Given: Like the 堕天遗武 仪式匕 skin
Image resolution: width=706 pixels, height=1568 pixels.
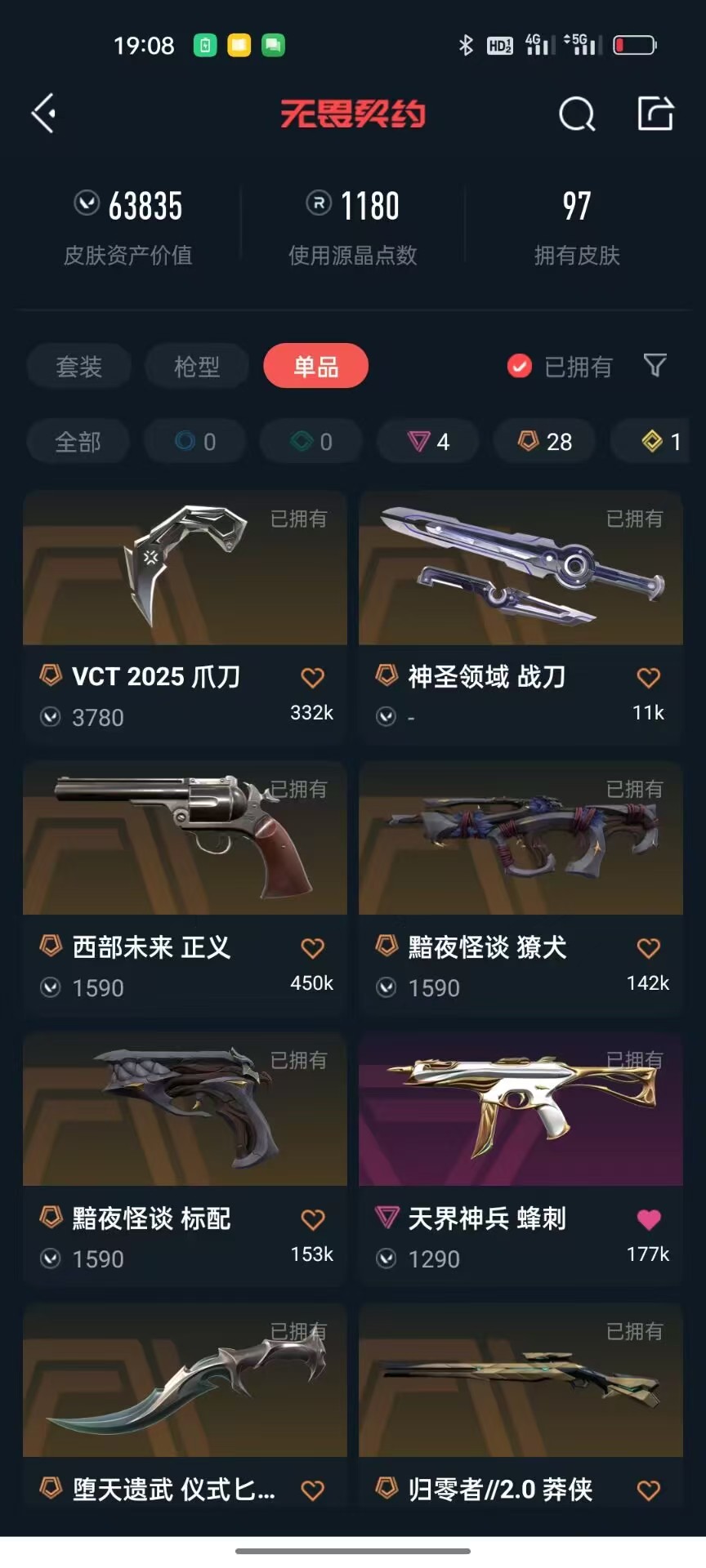Looking at the screenshot, I should point(312,1490).
